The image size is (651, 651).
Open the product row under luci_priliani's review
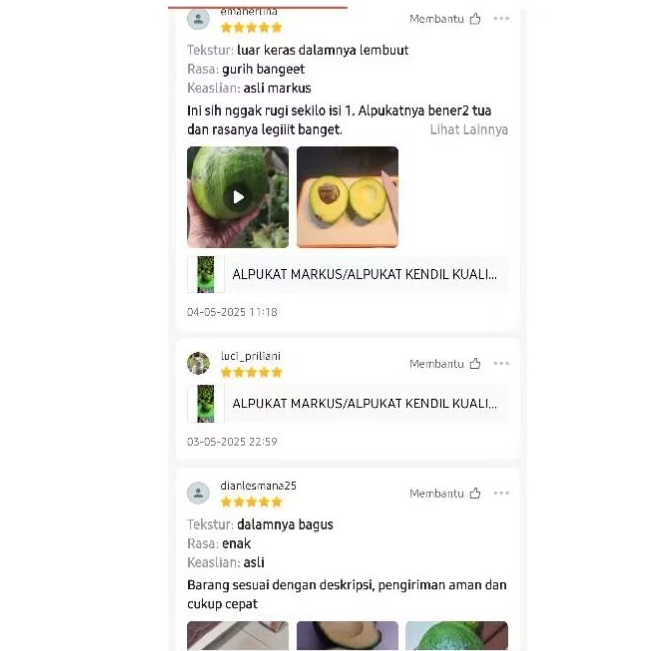pos(347,403)
